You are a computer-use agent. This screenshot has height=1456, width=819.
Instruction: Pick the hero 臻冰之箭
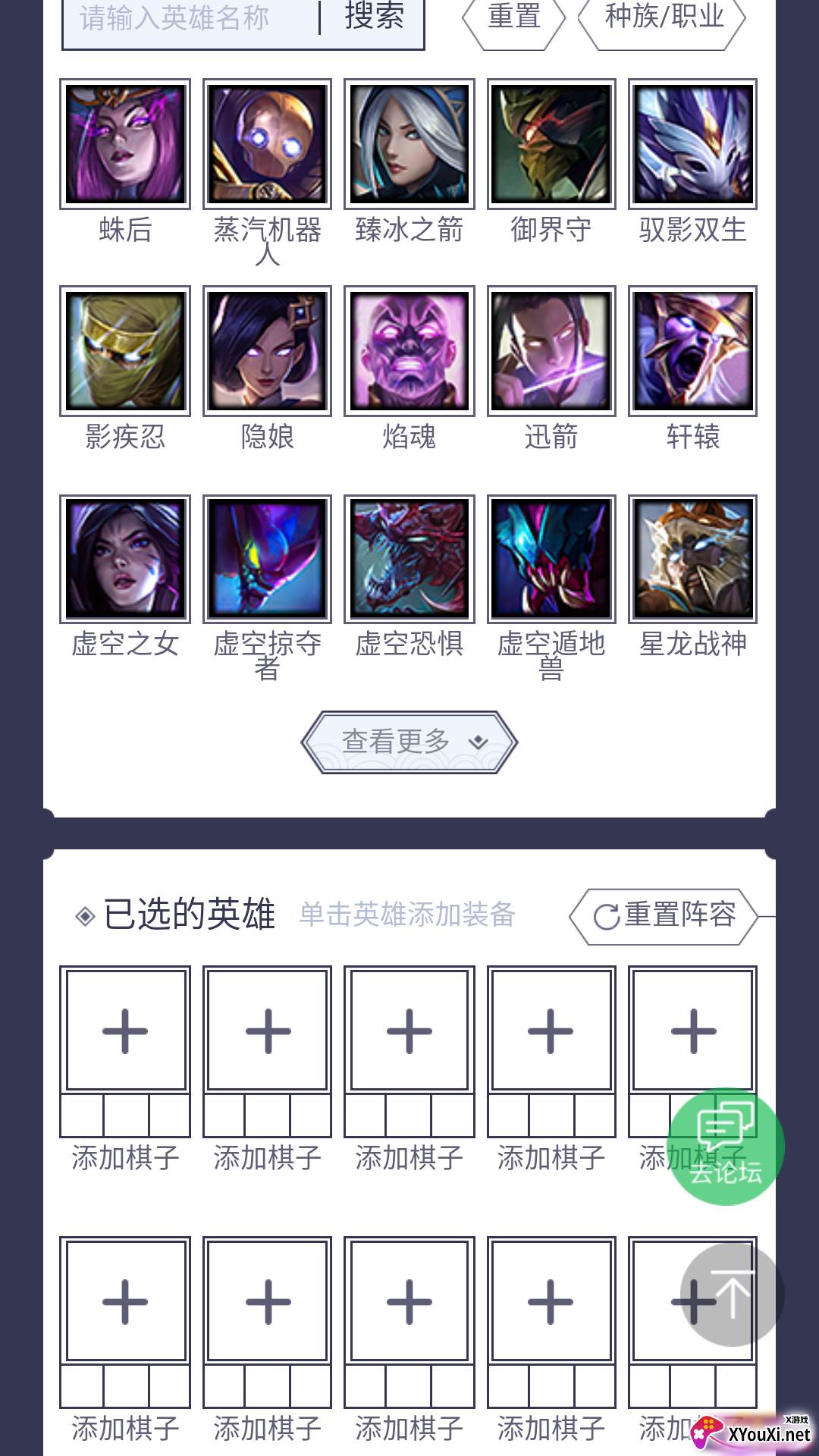coord(409,144)
